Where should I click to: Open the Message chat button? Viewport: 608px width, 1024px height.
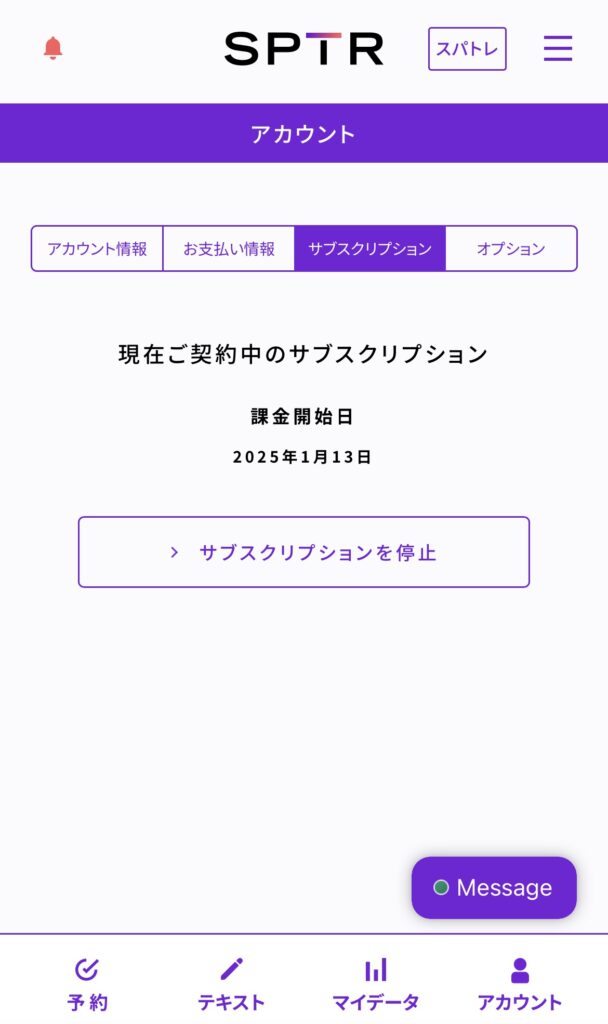coord(494,888)
